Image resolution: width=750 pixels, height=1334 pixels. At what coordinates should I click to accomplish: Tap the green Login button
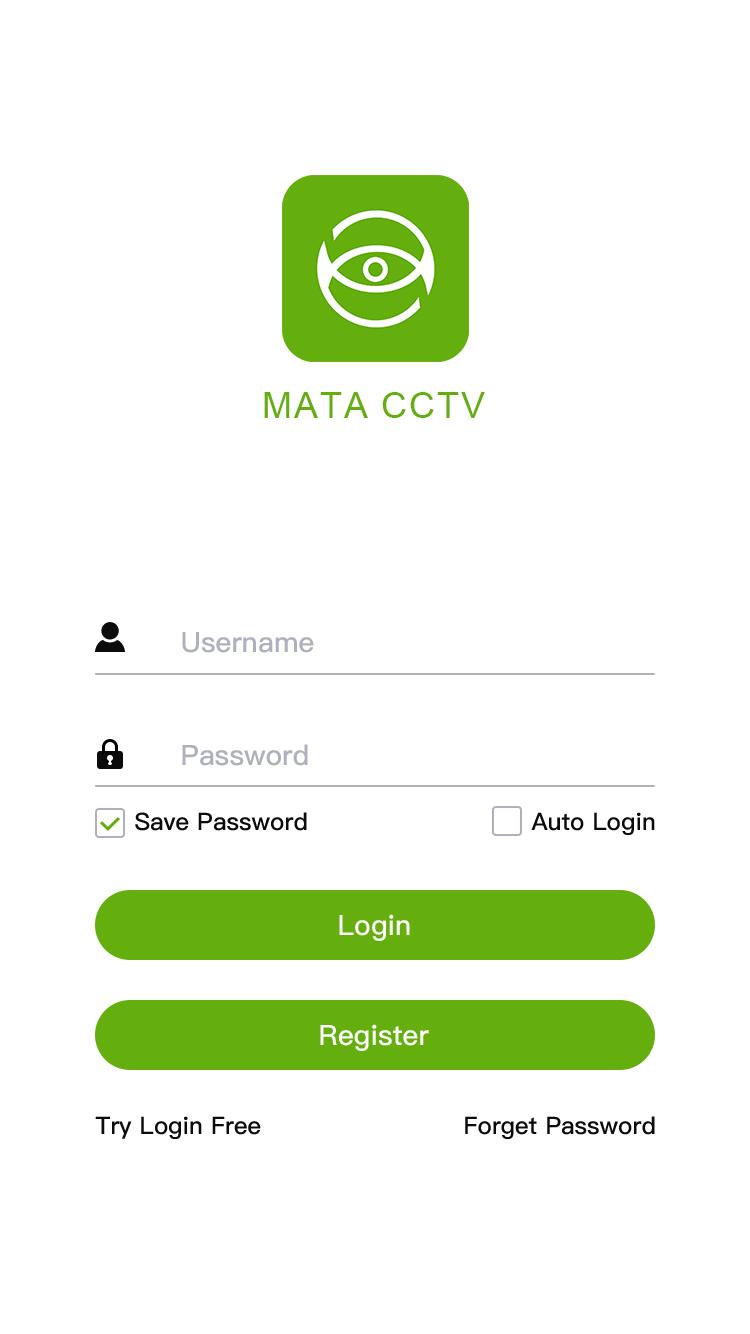(x=375, y=925)
